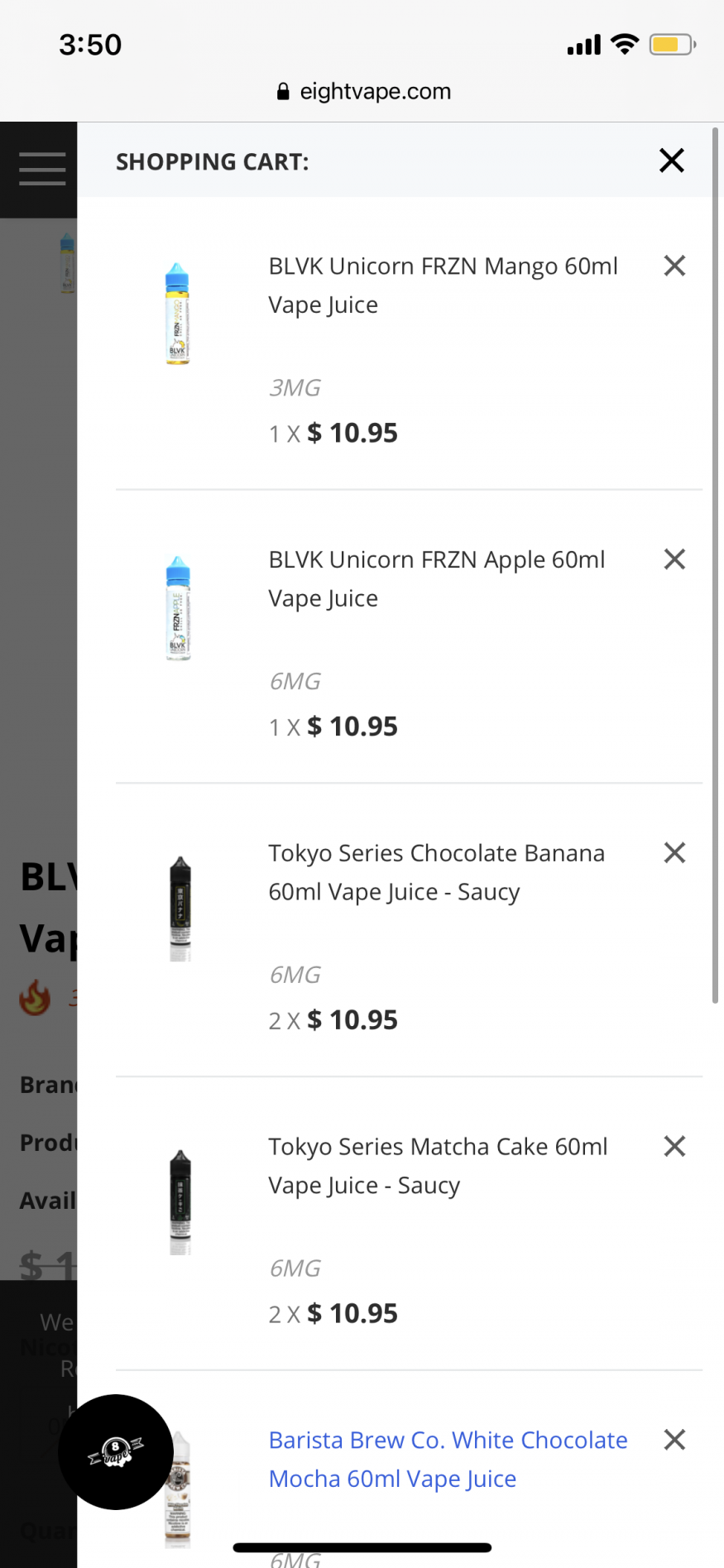
Task: Tap the eightvape.com address bar
Action: tap(364, 91)
